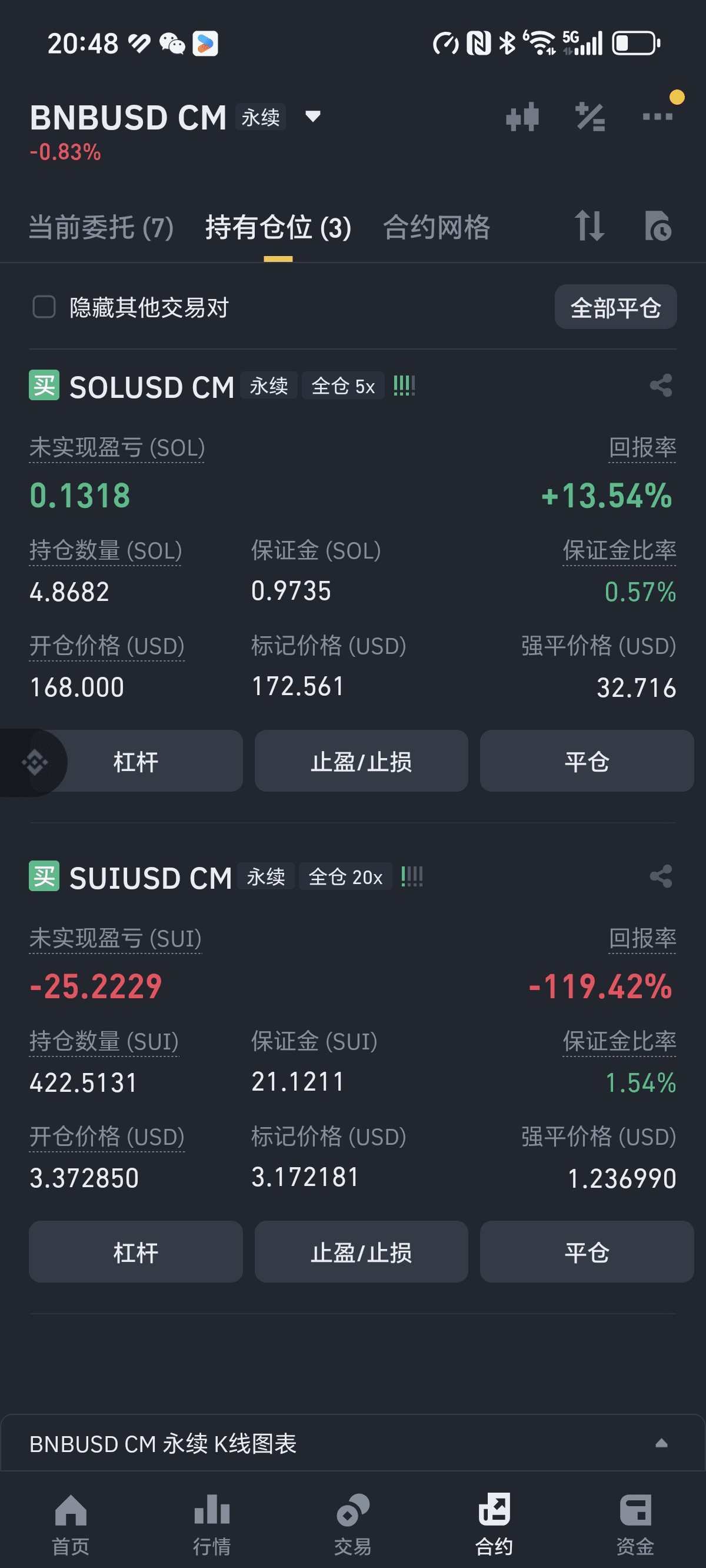This screenshot has width=706, height=1568.
Task: Tap 全部平仓 to close all positions
Action: click(x=615, y=307)
